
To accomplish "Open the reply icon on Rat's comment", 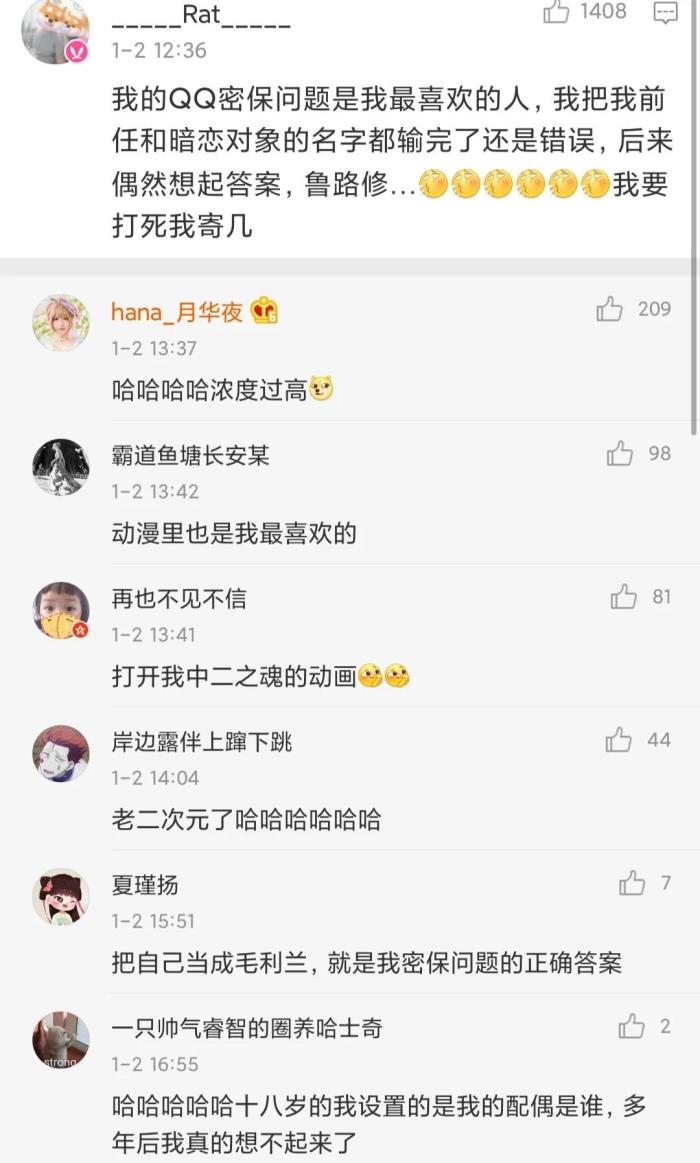I will coord(665,12).
